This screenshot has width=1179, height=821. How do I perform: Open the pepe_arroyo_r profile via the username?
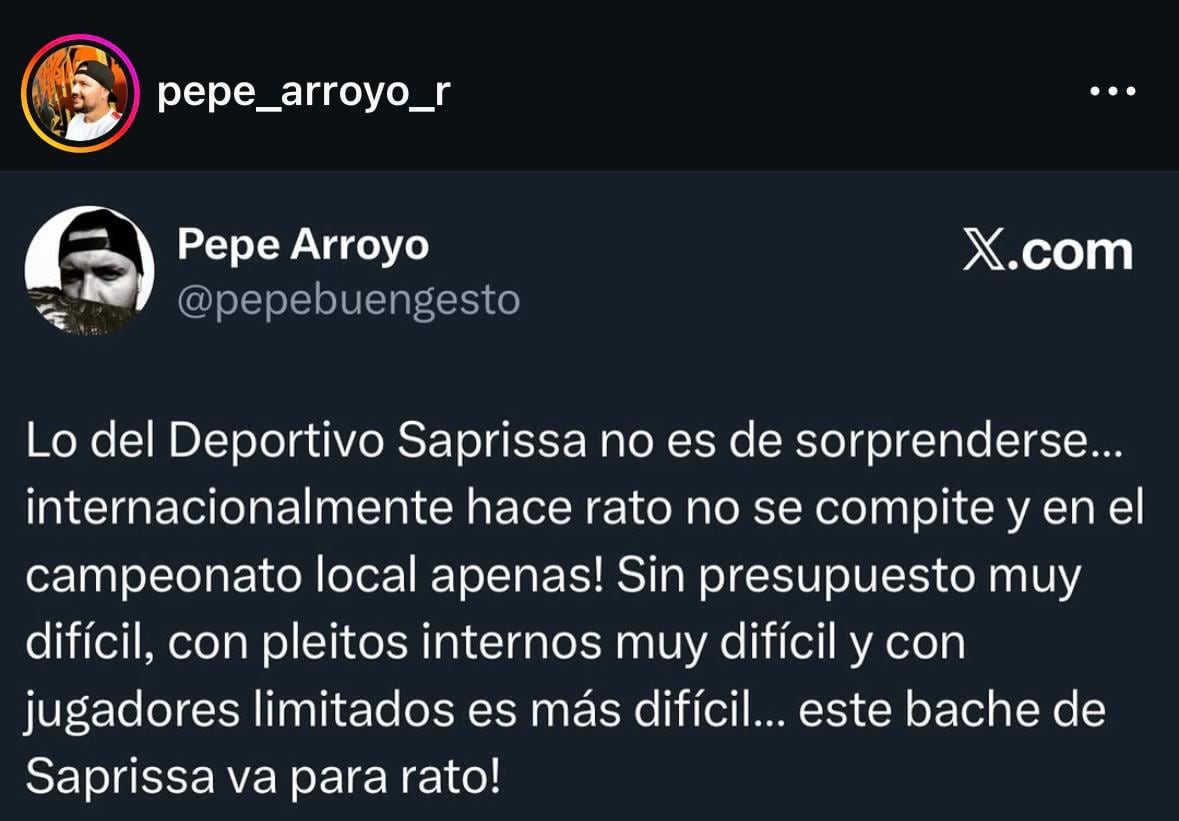(x=304, y=94)
